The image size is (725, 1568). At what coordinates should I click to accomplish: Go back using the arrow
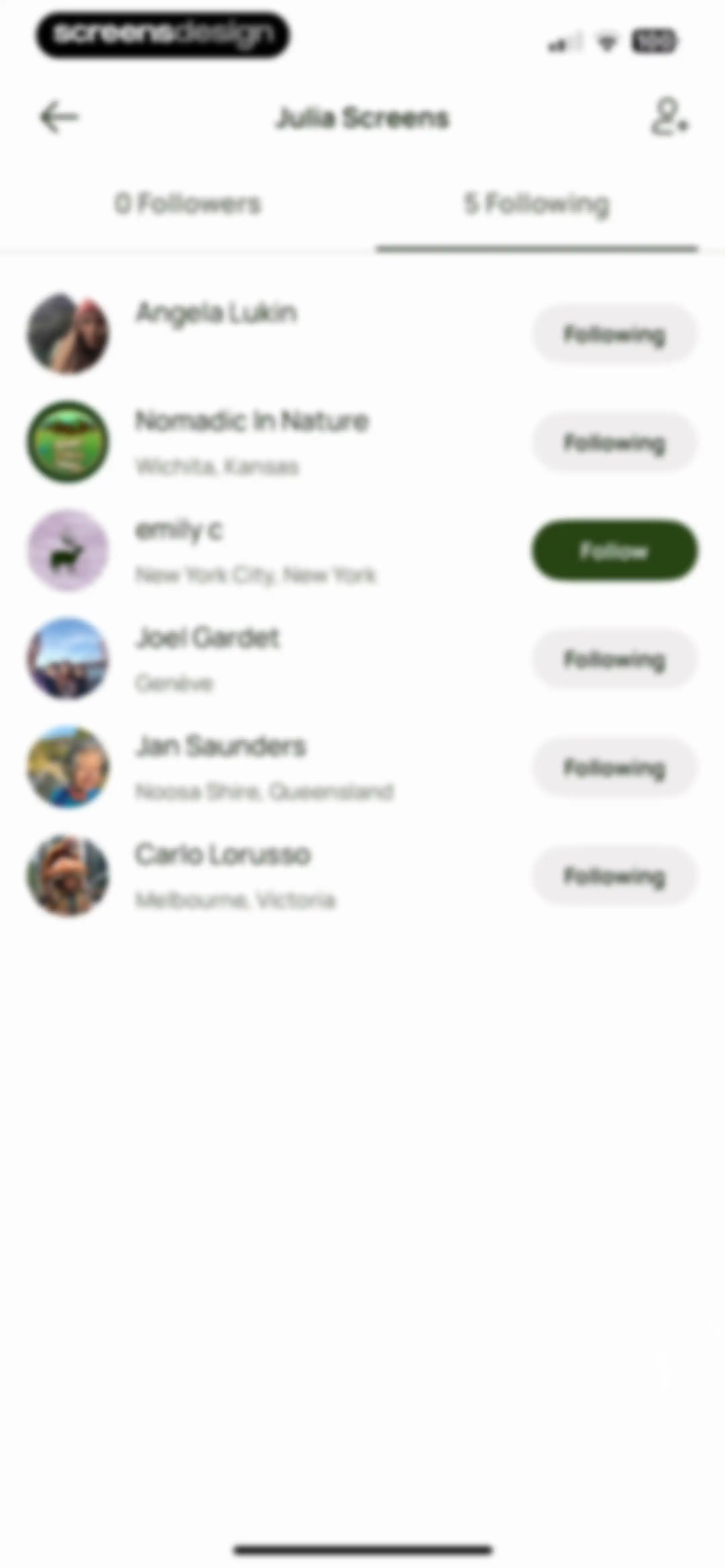(x=59, y=118)
